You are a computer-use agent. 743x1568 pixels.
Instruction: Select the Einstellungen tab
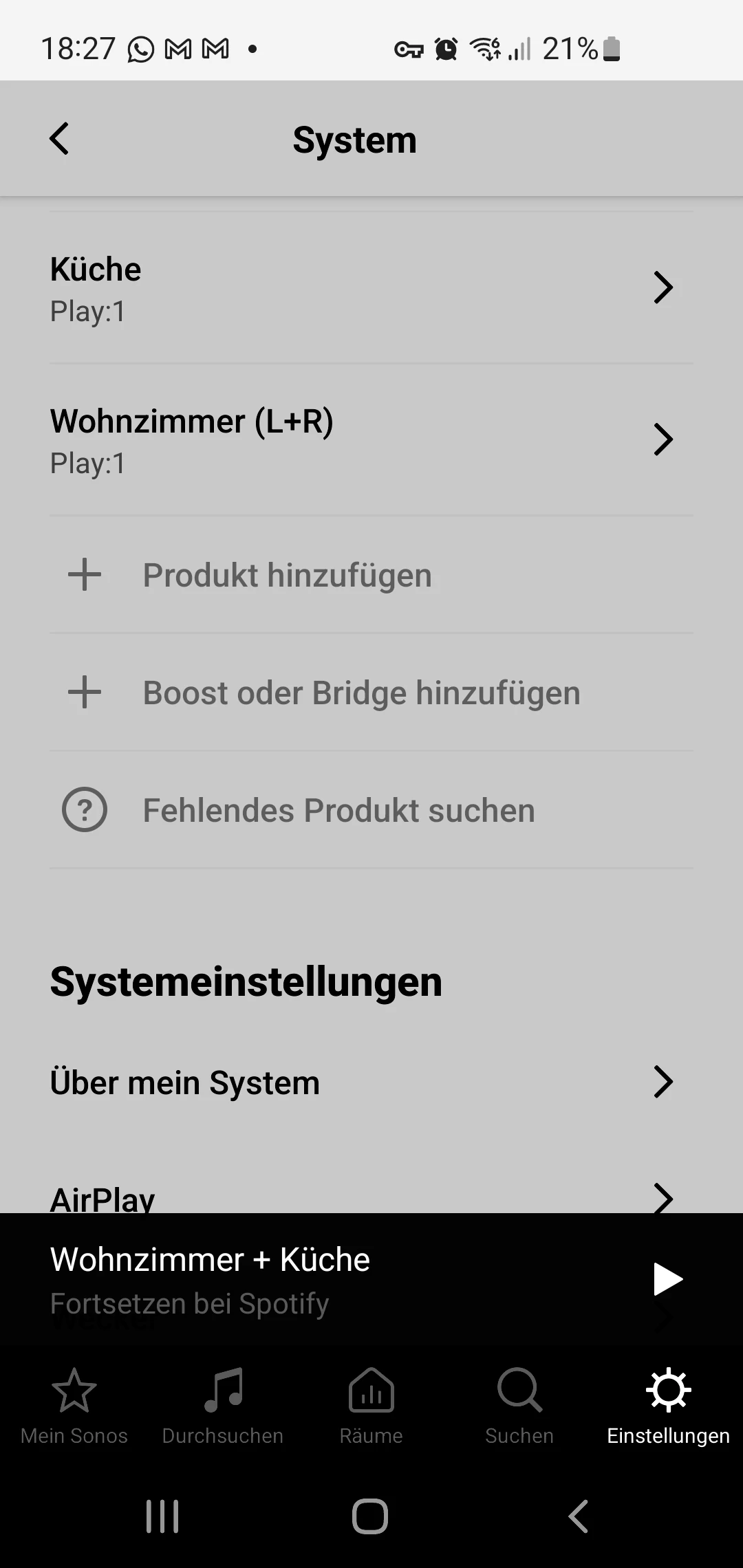pos(668,1406)
